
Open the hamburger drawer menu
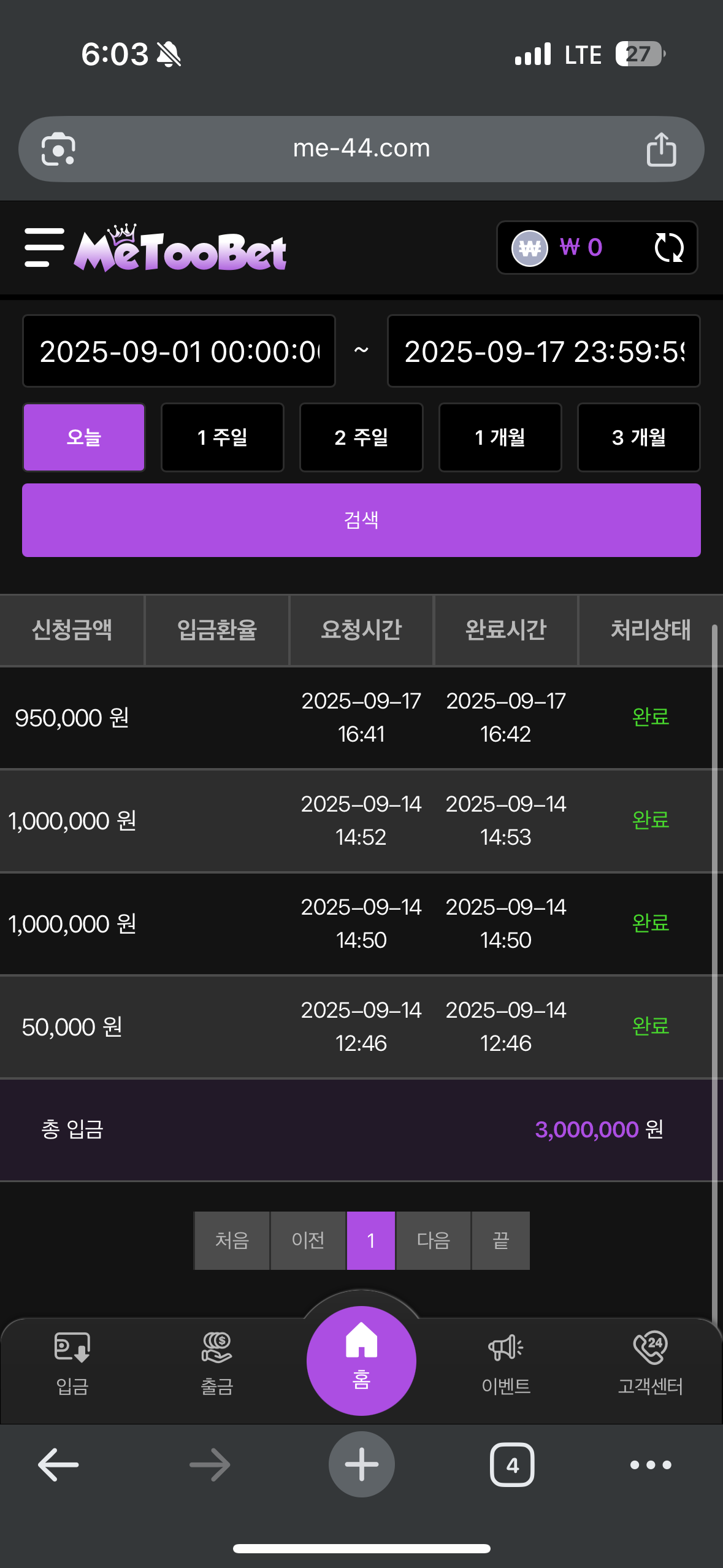pyautogui.click(x=44, y=247)
